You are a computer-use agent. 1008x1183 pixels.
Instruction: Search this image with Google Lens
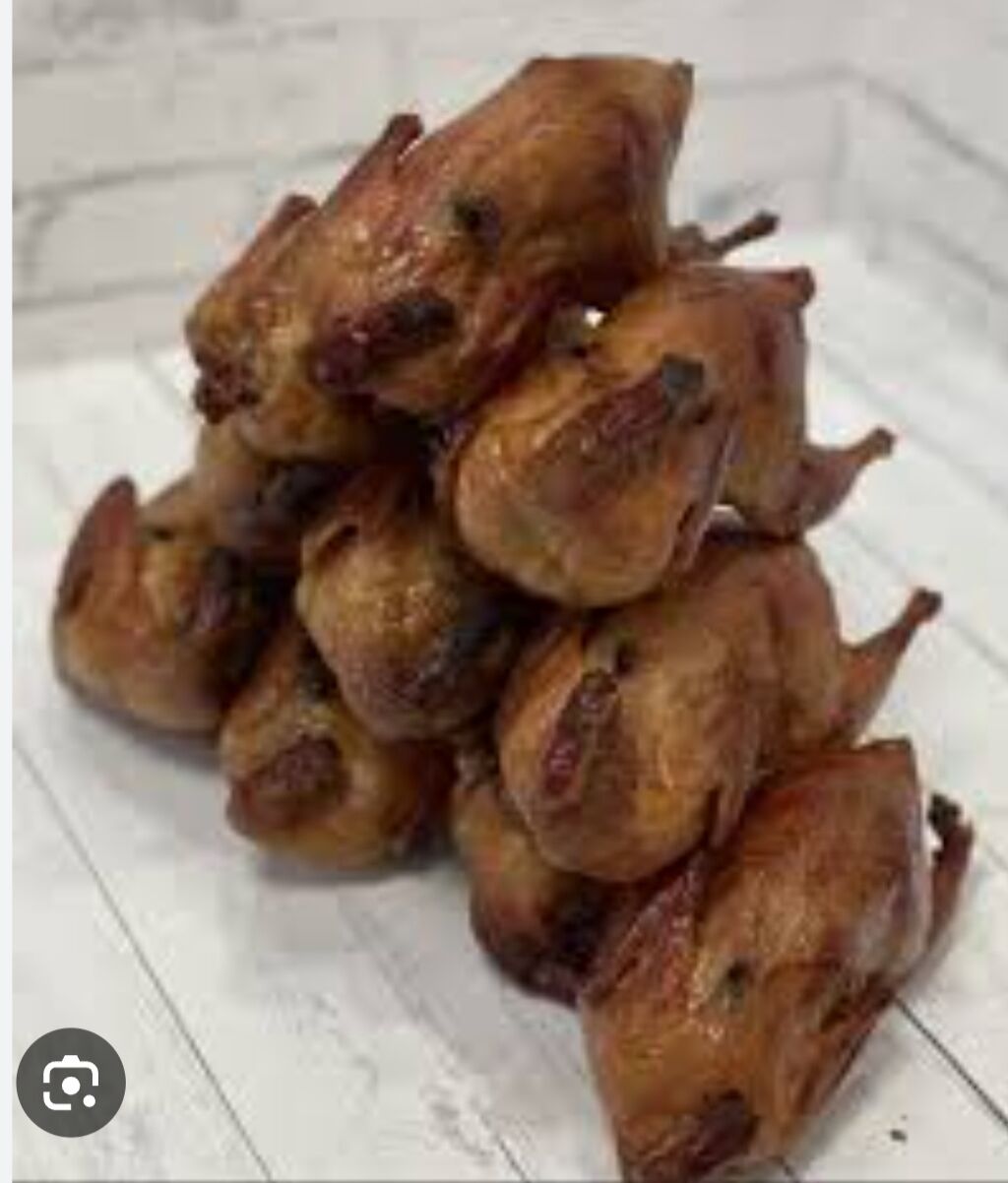(x=71, y=1083)
